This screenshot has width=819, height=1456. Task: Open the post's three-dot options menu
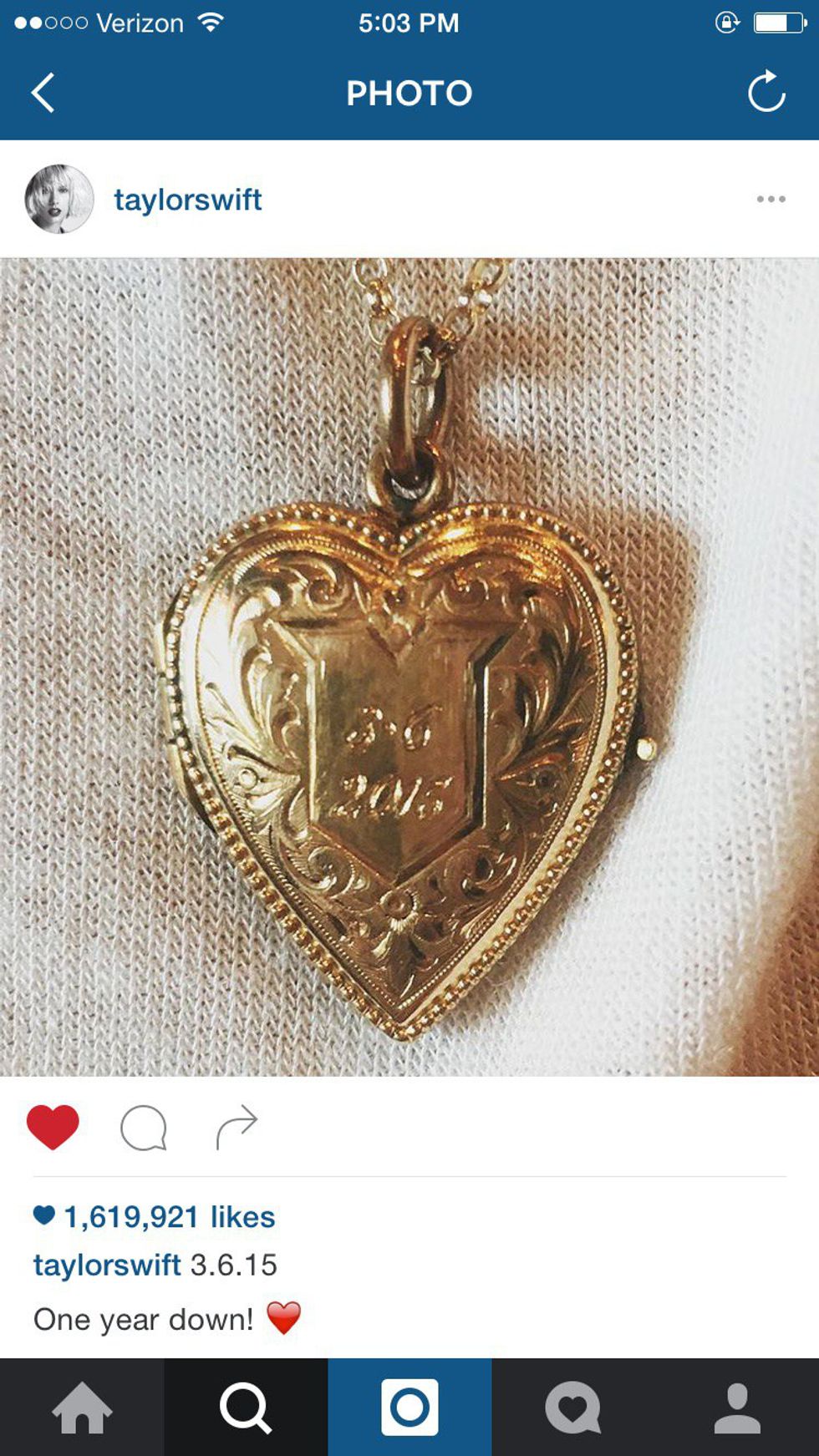[x=771, y=199]
